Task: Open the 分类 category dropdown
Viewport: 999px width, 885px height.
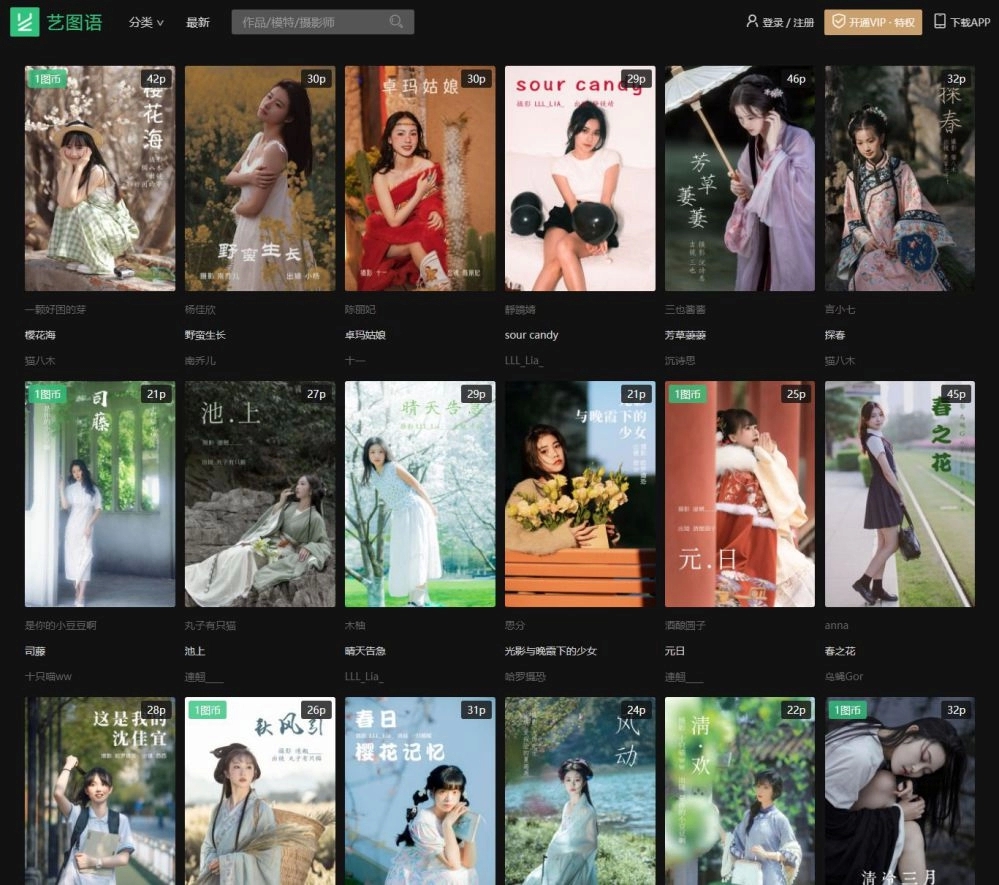Action: click(146, 22)
